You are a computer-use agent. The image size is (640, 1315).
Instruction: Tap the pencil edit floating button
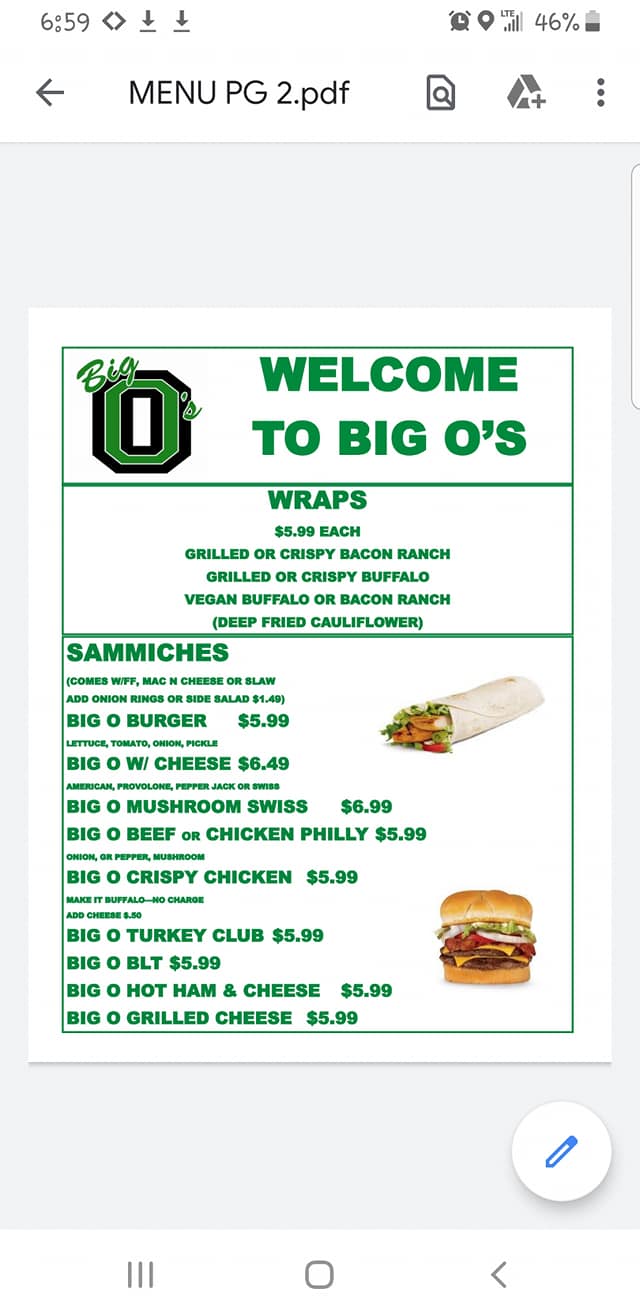pyautogui.click(x=561, y=1151)
